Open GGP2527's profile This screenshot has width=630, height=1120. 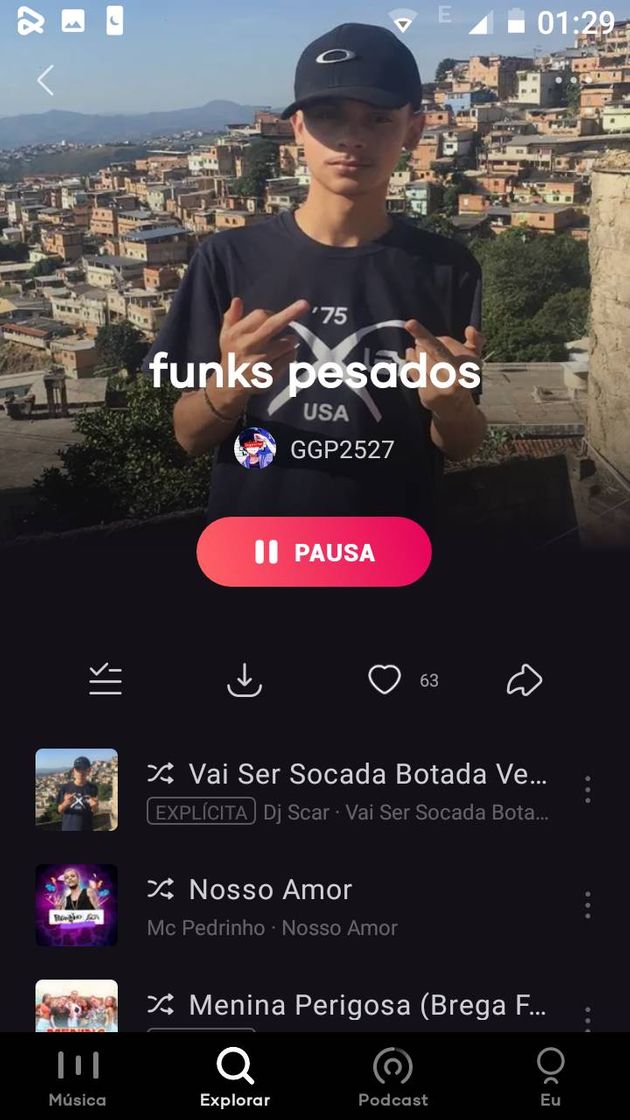coord(314,450)
